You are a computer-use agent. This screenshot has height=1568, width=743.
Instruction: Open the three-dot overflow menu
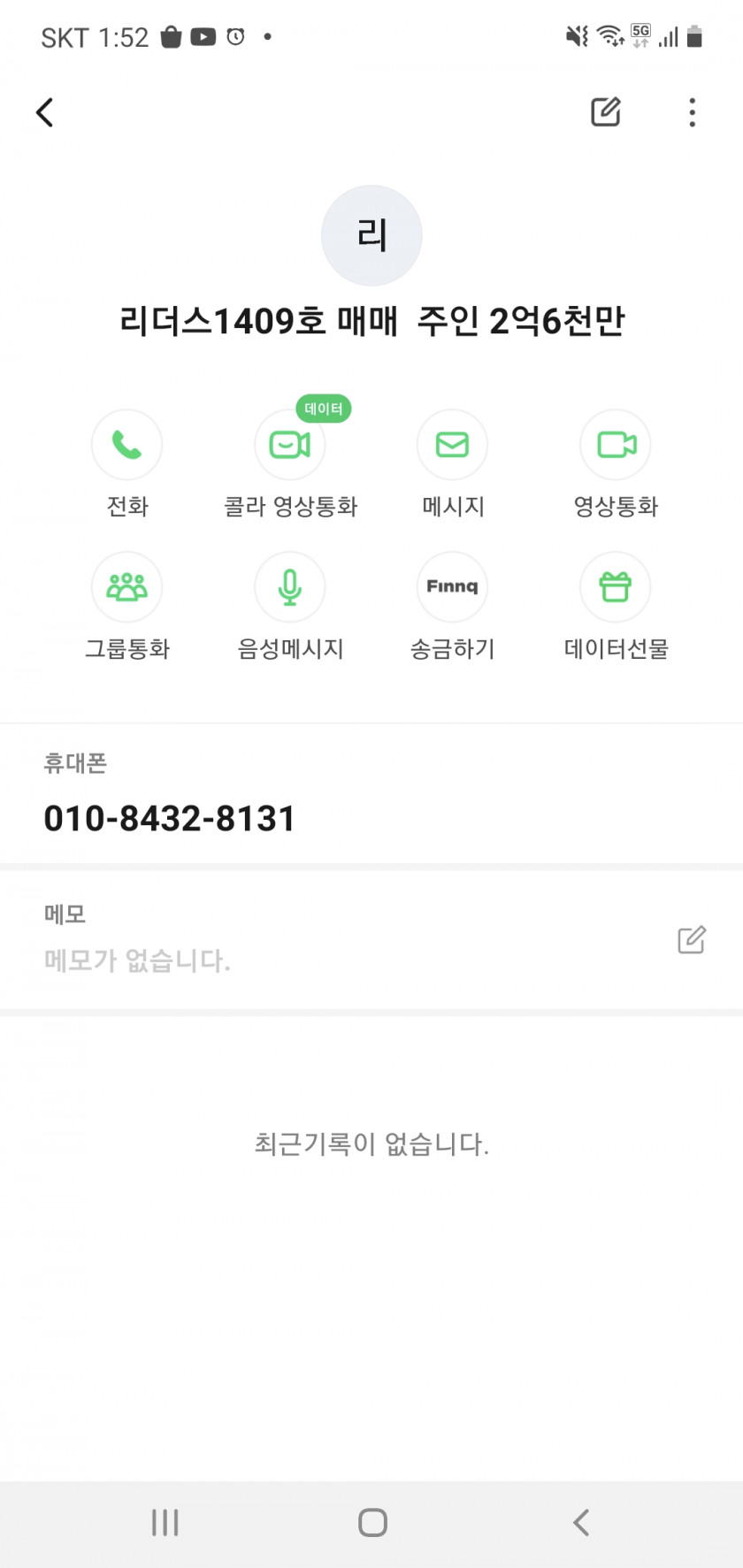693,112
